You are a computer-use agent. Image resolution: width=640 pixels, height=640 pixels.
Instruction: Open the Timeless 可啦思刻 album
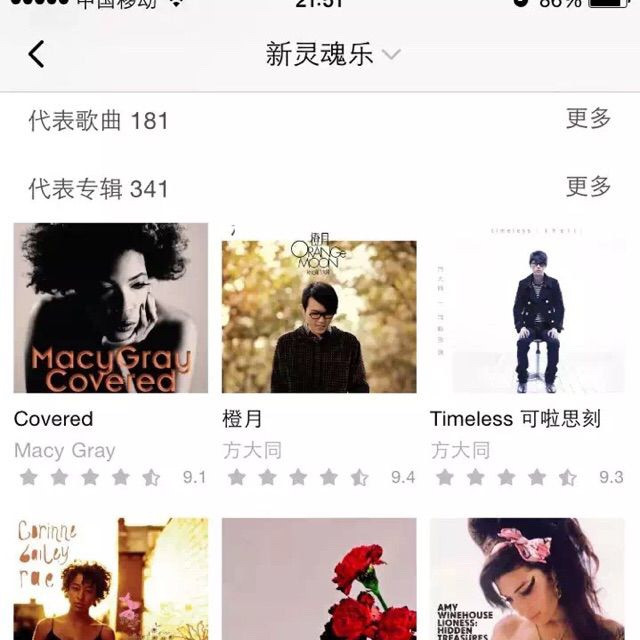[x=527, y=308]
